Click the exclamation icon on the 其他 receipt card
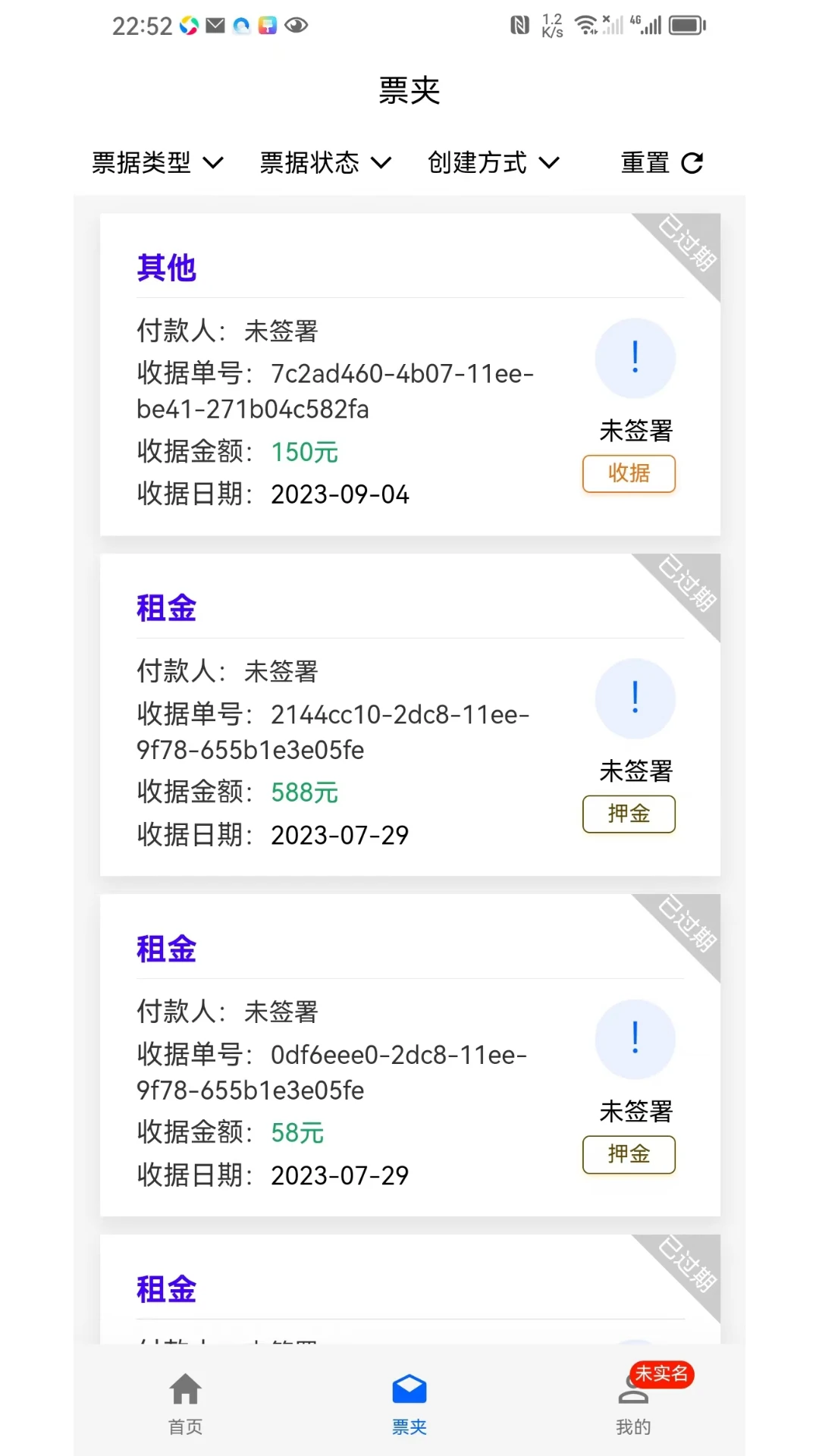 pos(635,358)
